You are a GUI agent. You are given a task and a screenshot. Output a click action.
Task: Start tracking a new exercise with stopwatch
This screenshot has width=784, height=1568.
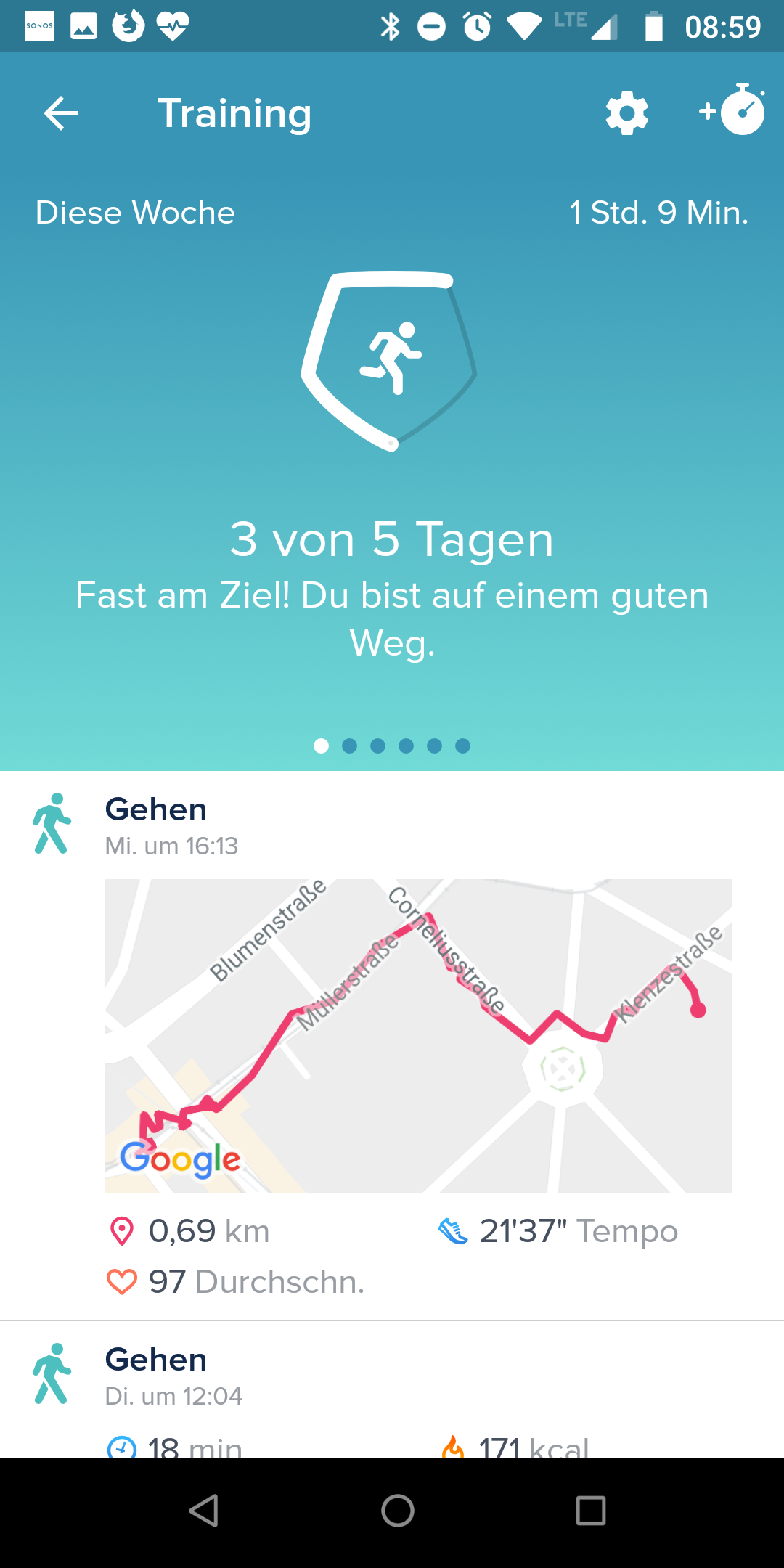point(733,111)
